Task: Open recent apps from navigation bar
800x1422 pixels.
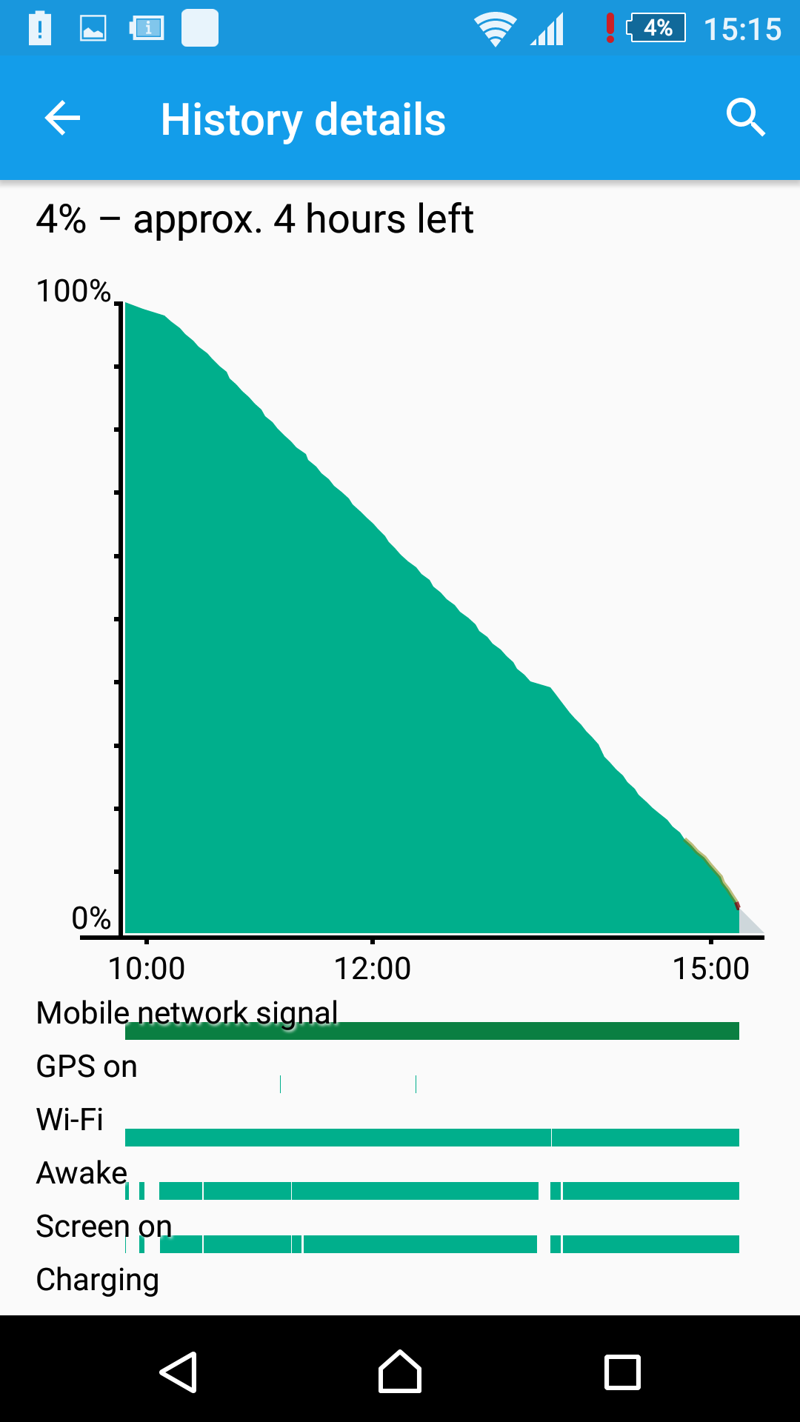Action: coord(622,1372)
